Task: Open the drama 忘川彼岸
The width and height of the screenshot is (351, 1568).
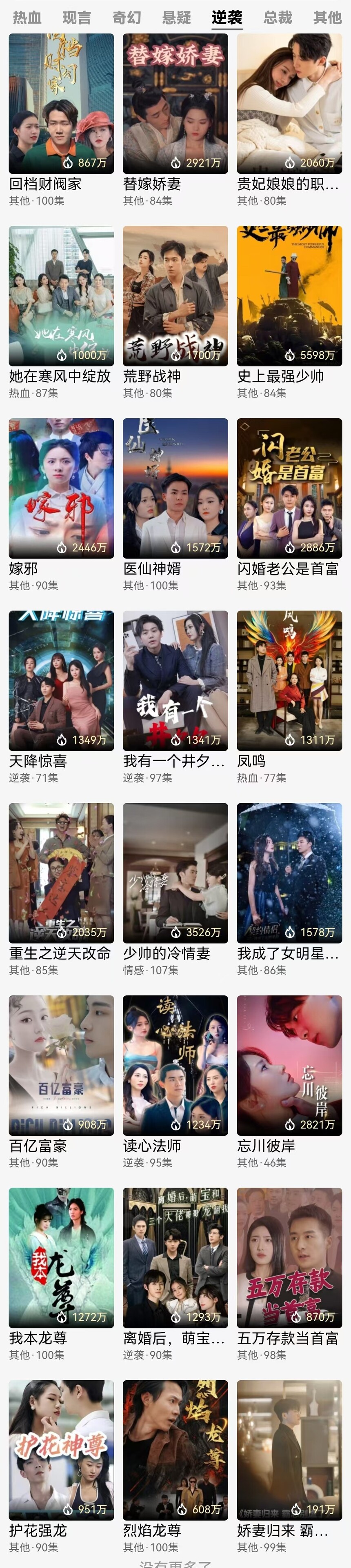Action: tap(289, 1065)
